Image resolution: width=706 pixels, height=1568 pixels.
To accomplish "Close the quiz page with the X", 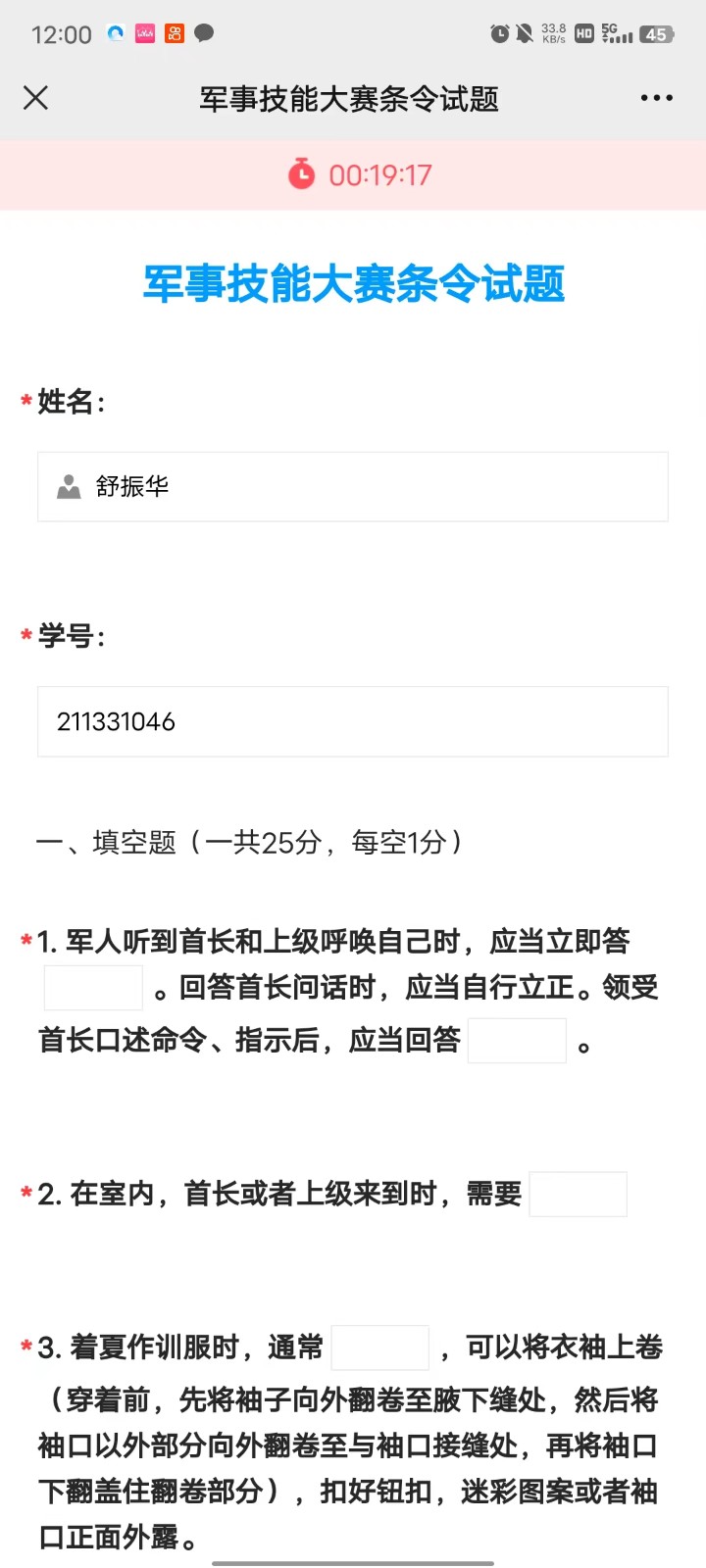I will tap(36, 98).
